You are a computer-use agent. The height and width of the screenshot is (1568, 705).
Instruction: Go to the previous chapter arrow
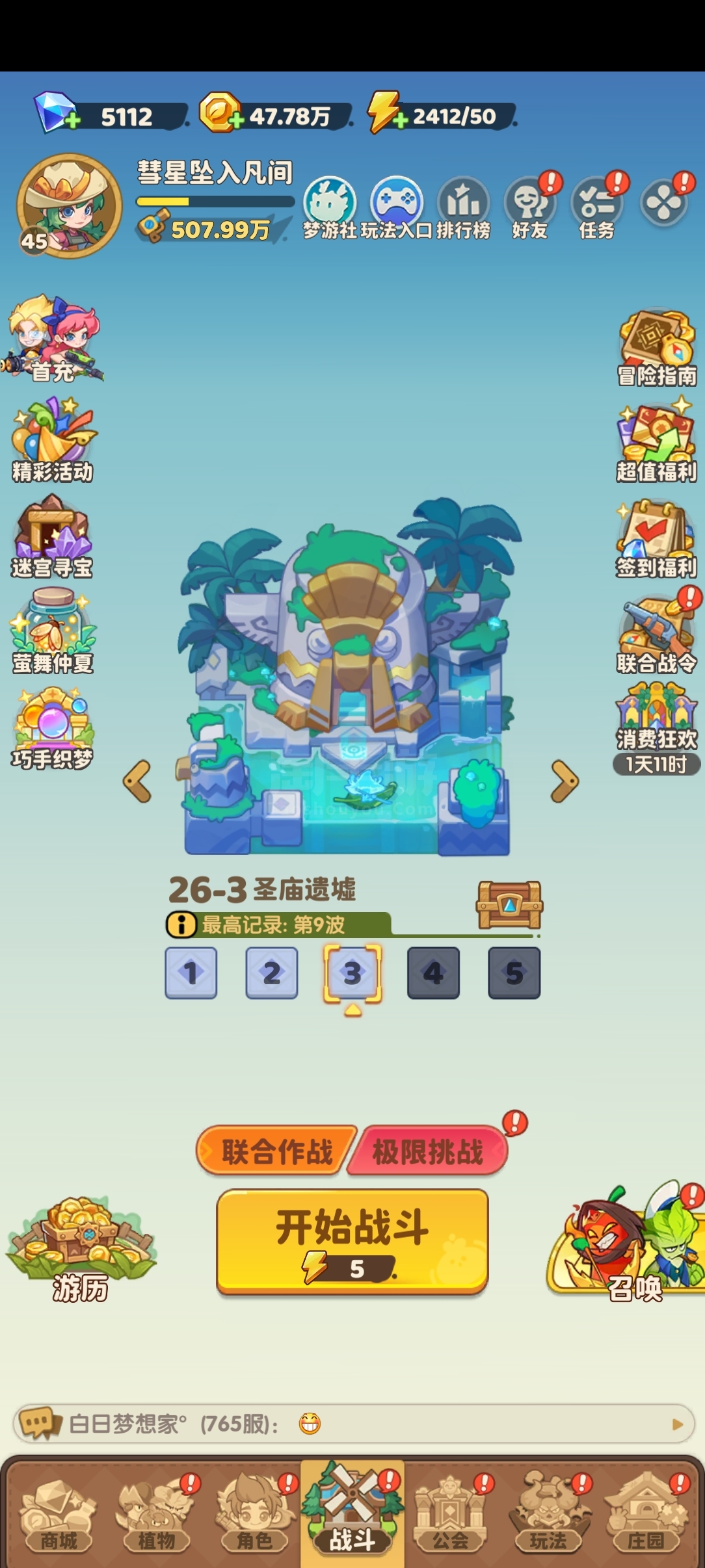137,781
